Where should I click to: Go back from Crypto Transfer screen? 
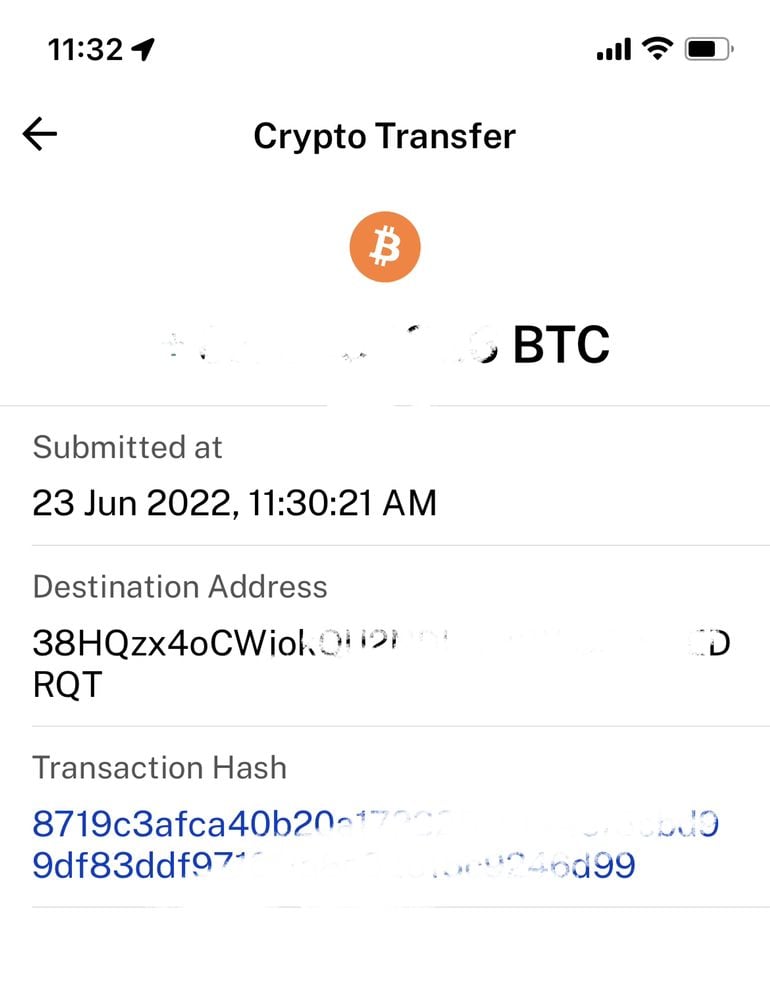point(40,134)
